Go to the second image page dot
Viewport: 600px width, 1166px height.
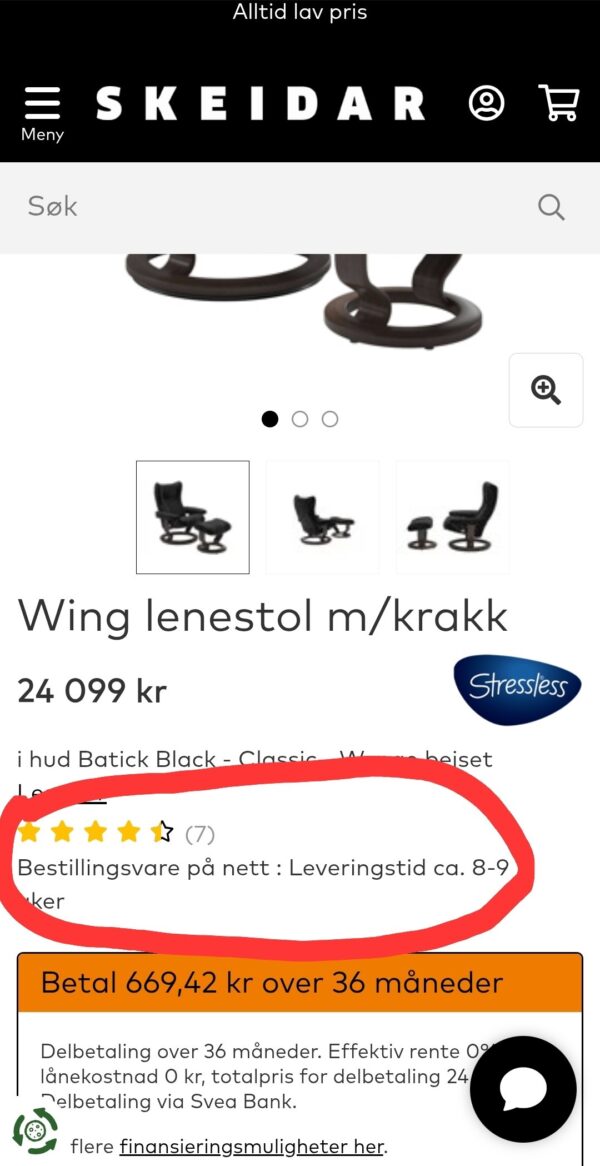(x=300, y=419)
